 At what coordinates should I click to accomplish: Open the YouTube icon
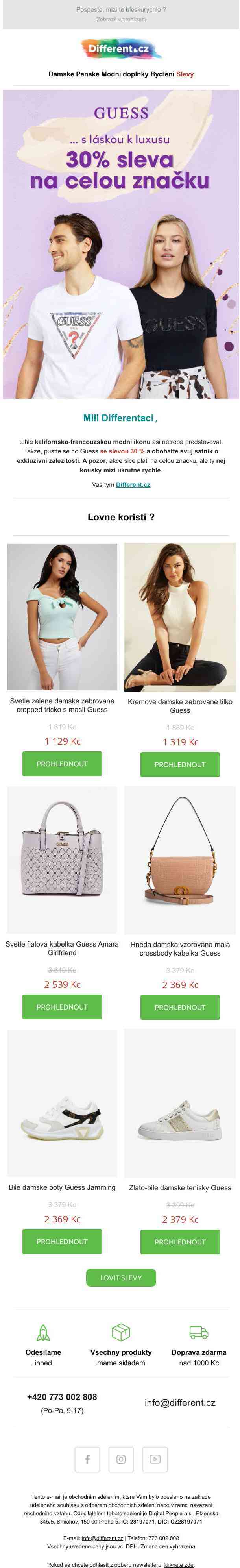click(x=155, y=1459)
